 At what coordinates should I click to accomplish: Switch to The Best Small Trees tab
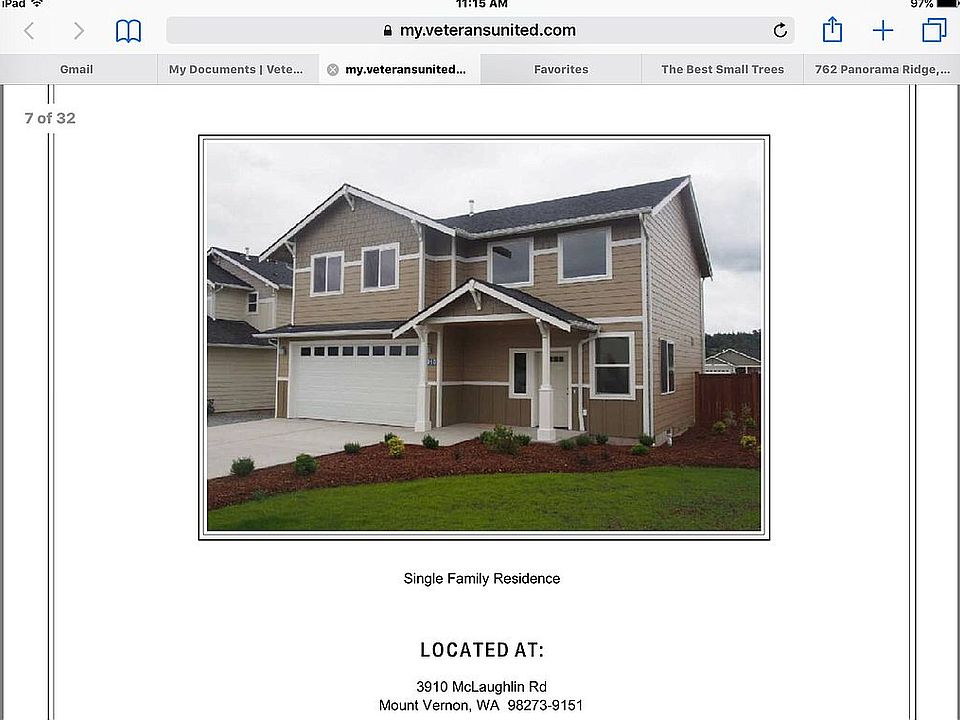722,69
